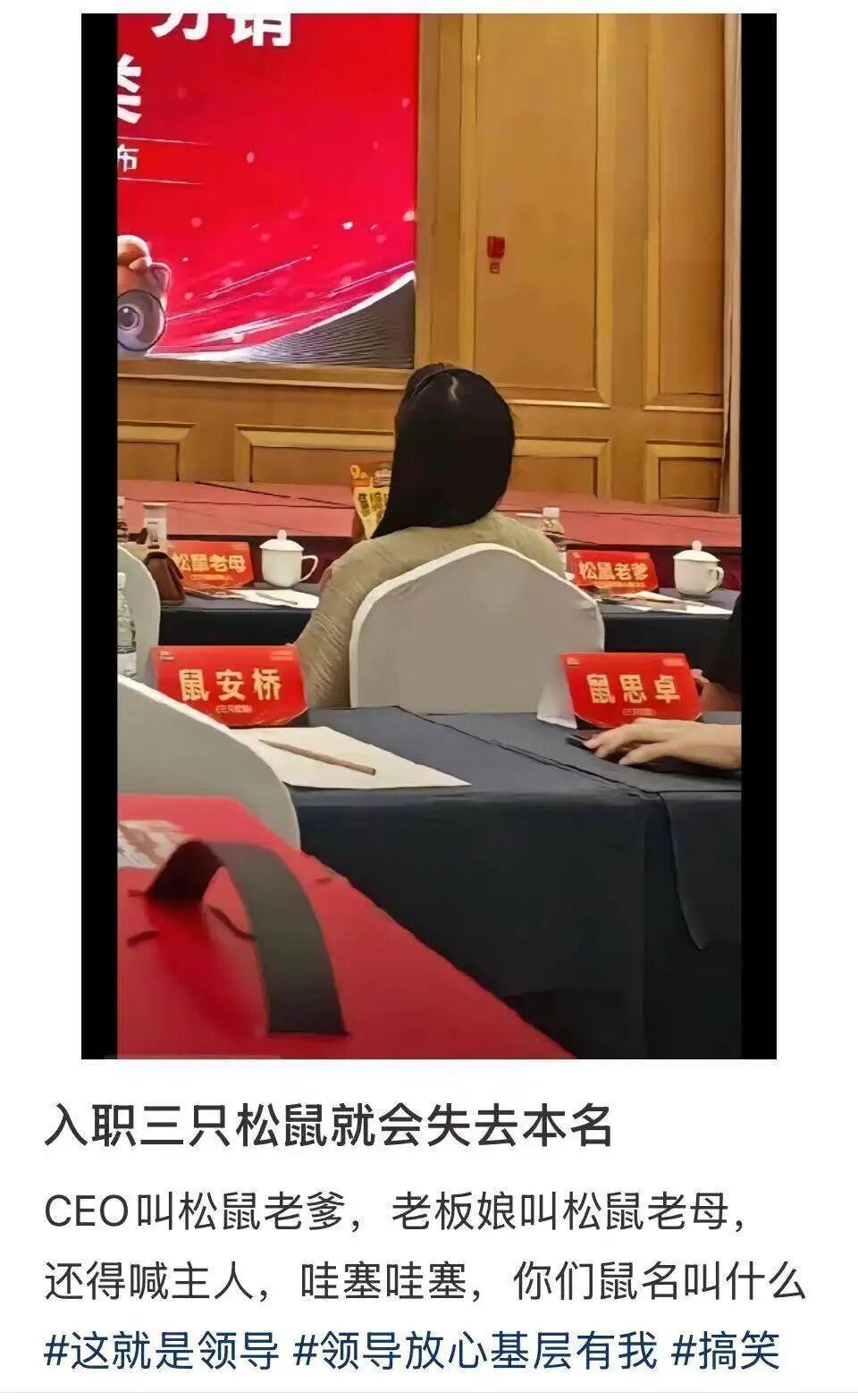
Task: Open the post's meeting room photo
Action: tap(429, 536)
